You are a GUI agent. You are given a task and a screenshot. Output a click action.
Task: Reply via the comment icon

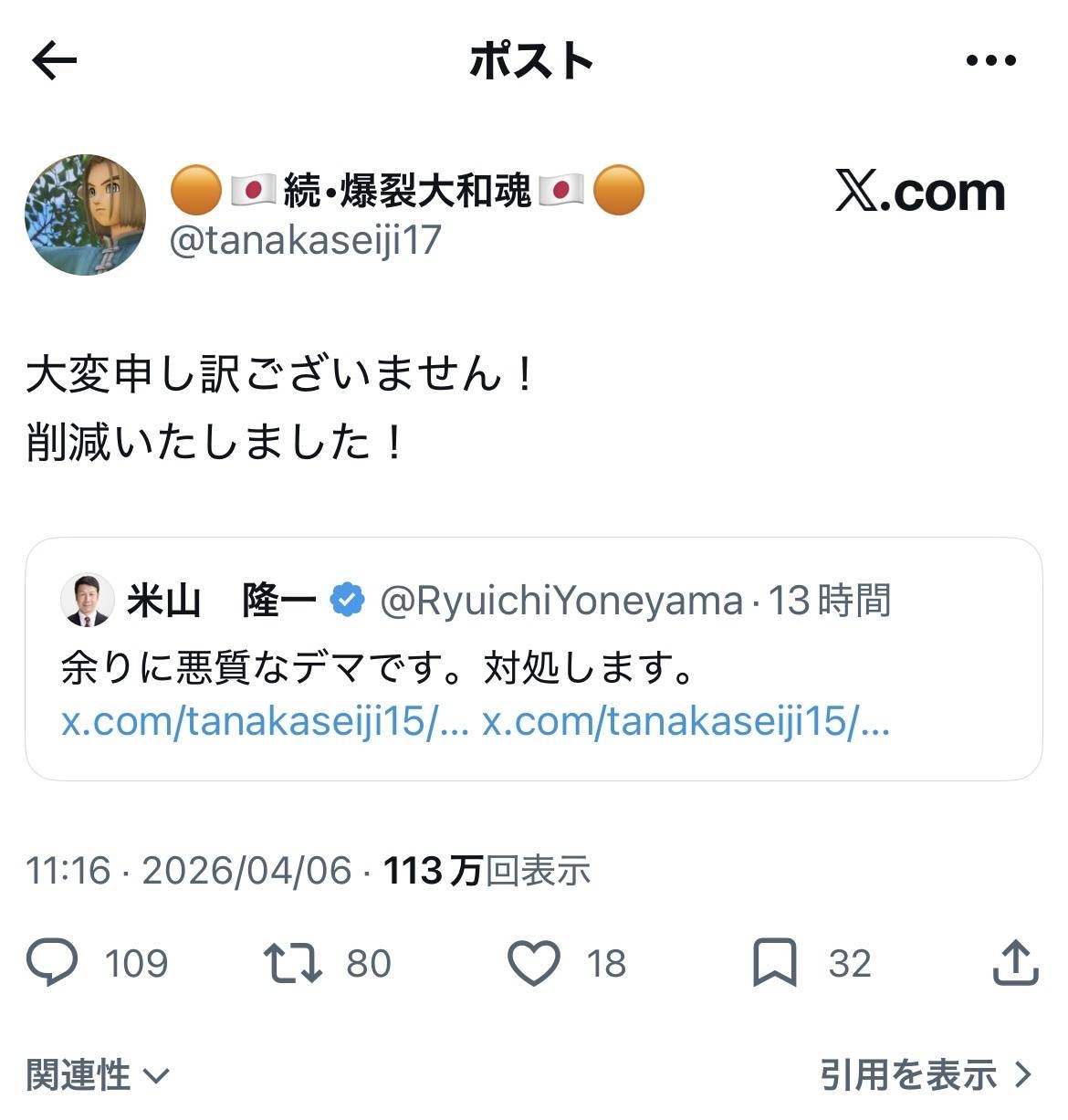[53, 963]
